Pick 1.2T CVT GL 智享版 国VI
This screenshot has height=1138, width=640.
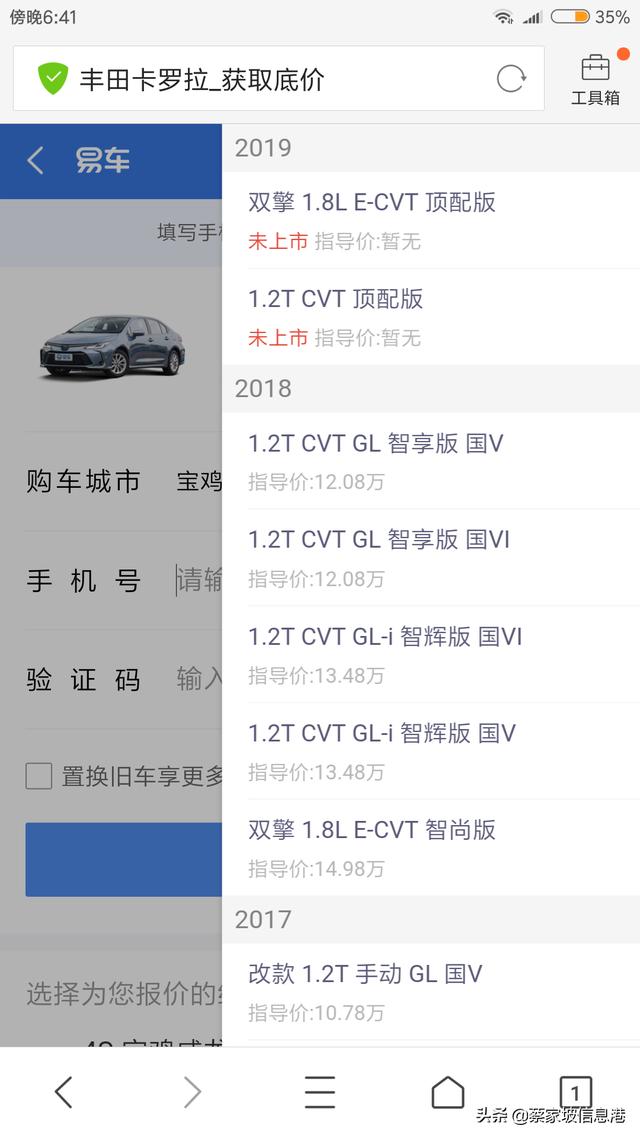(430, 558)
